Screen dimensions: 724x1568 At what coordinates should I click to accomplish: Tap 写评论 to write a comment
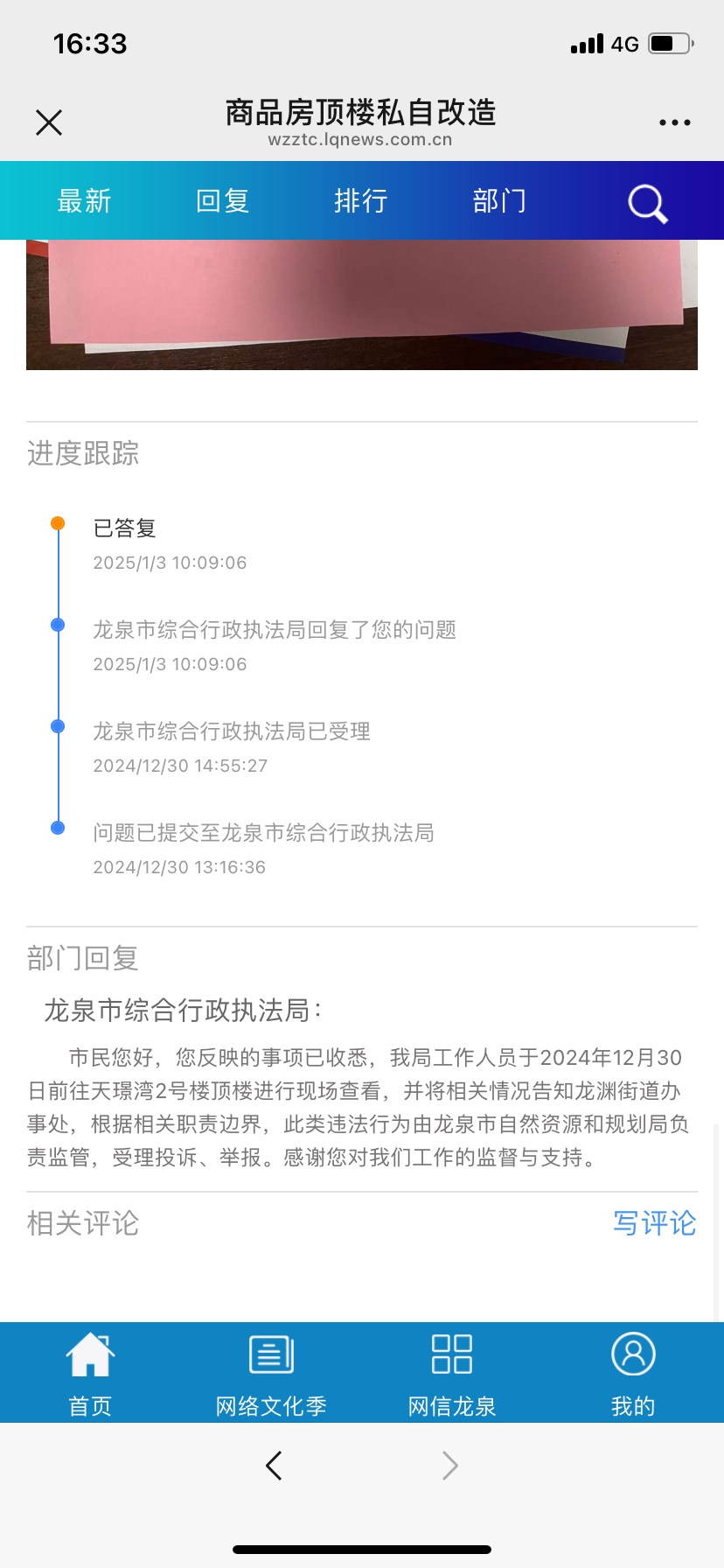click(x=654, y=1223)
